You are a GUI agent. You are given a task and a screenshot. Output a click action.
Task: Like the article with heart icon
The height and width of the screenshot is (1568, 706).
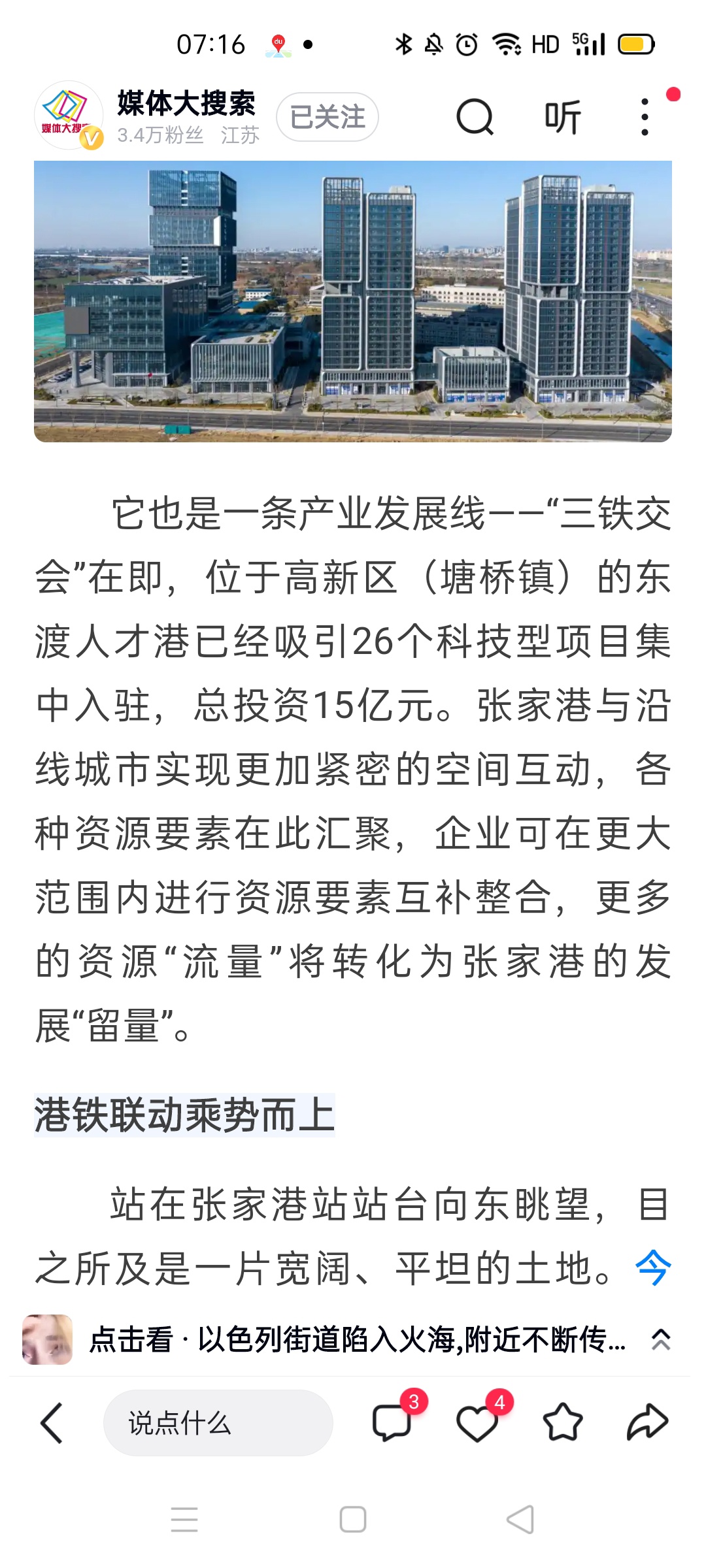(x=477, y=1422)
